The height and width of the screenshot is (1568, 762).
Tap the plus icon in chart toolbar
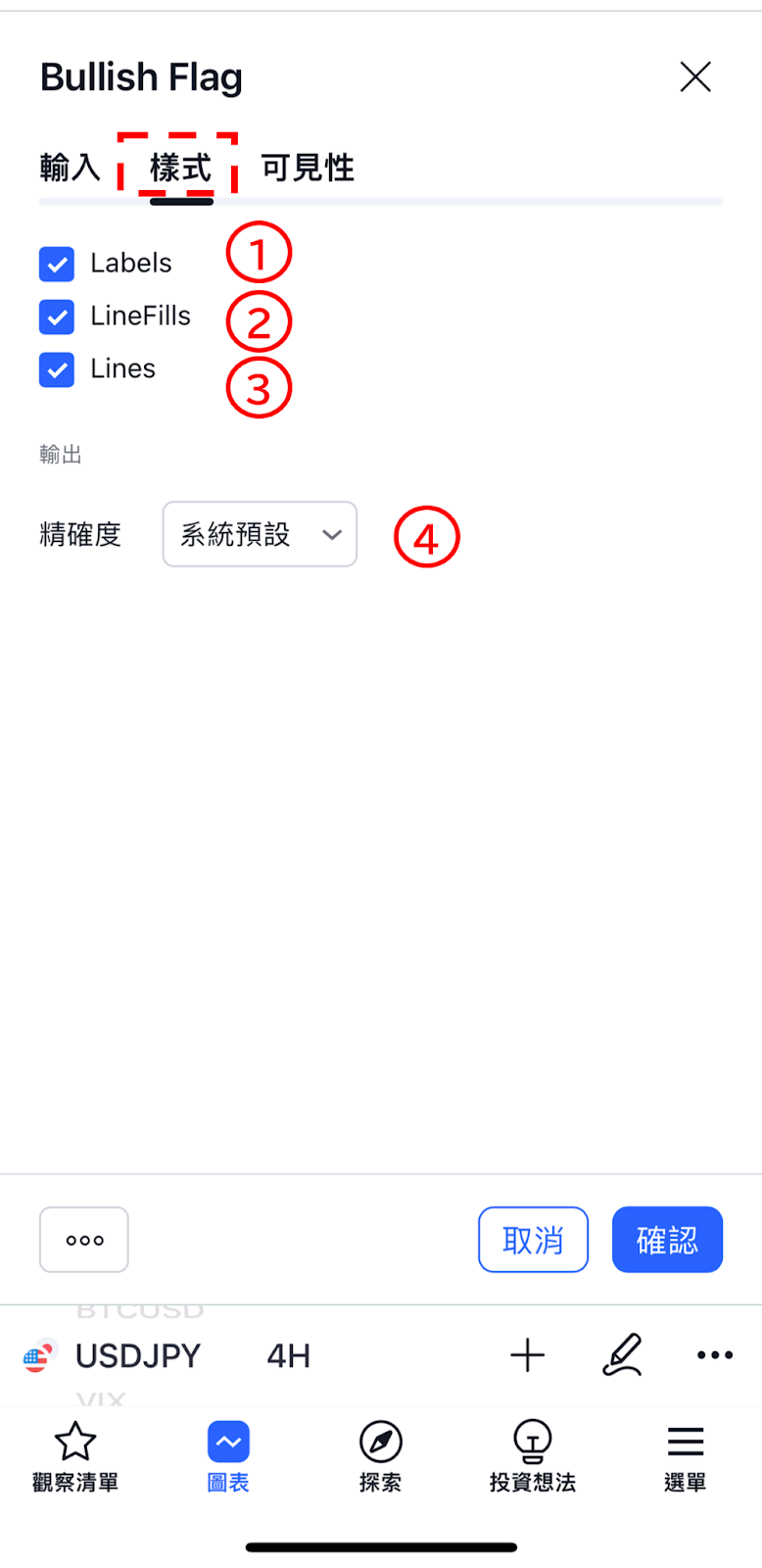pyautogui.click(x=527, y=1356)
